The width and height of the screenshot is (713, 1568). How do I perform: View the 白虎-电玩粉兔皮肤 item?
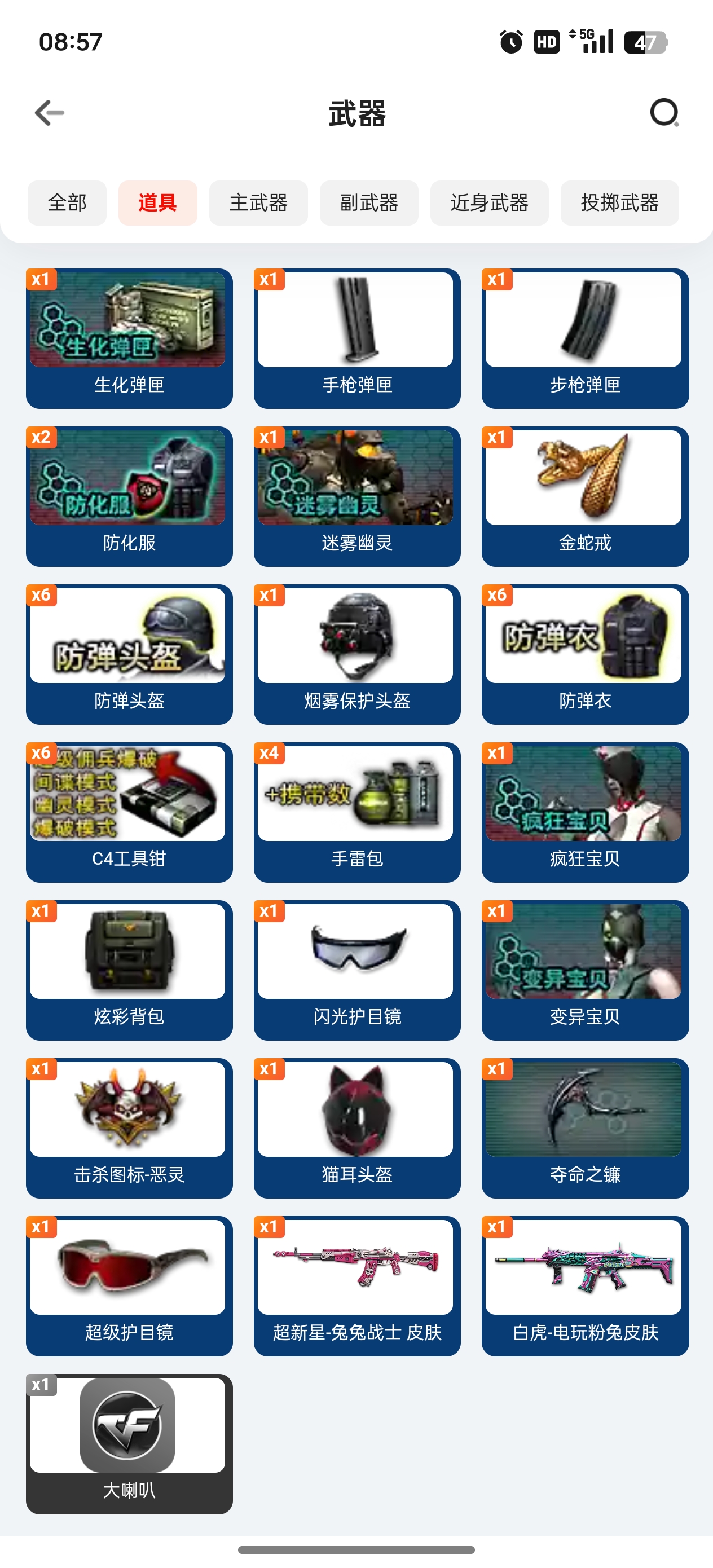(x=585, y=1286)
